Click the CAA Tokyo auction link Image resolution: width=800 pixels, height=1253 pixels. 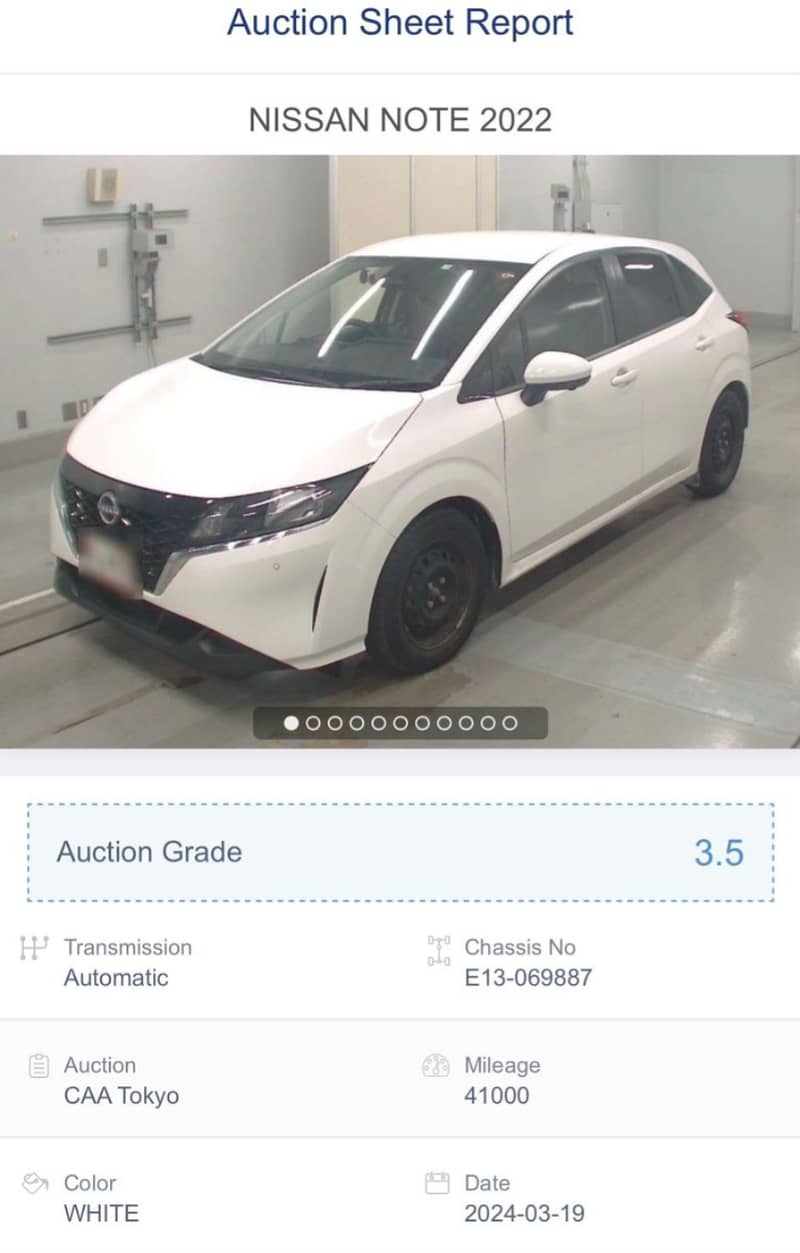point(122,1096)
